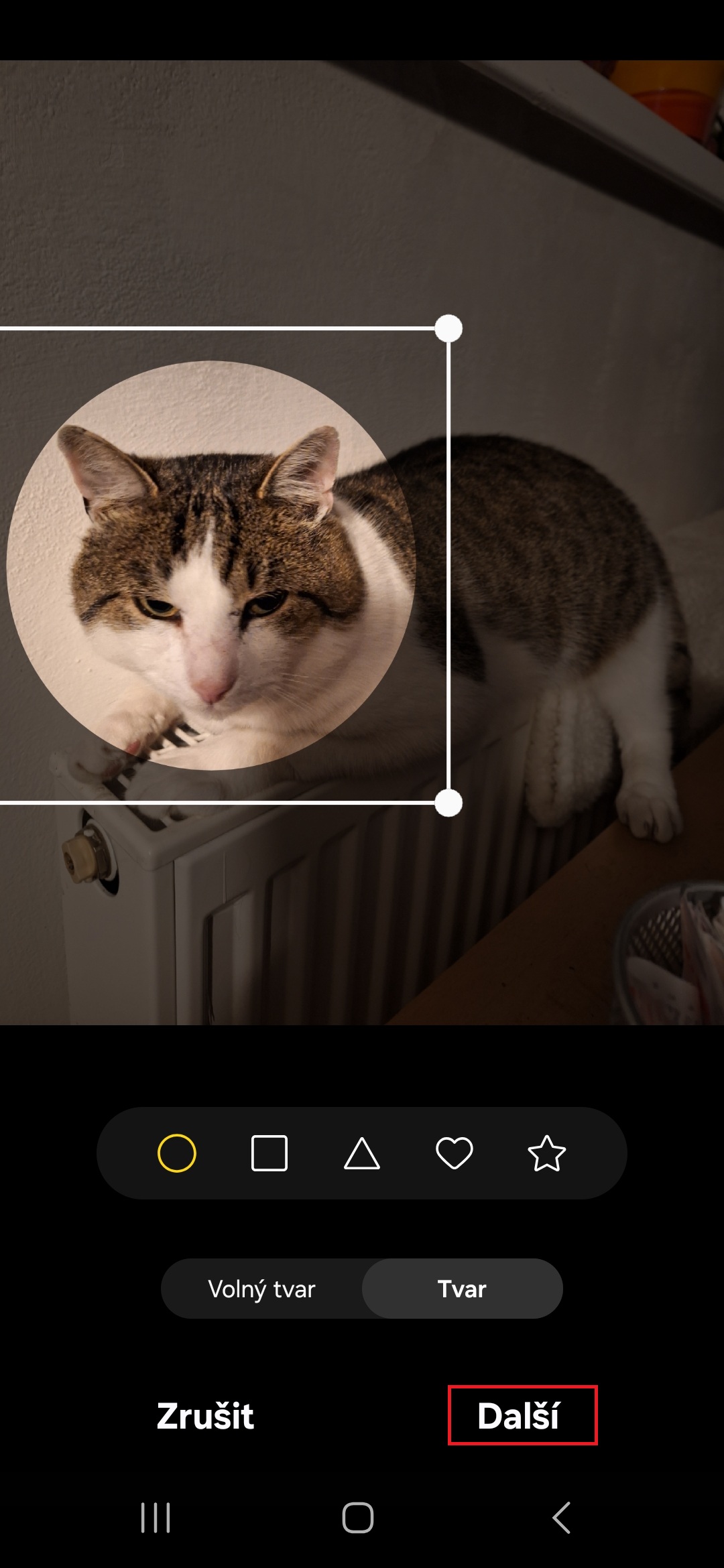This screenshot has height=1568, width=724.
Task: Use the star cutout shape
Action: (547, 1153)
